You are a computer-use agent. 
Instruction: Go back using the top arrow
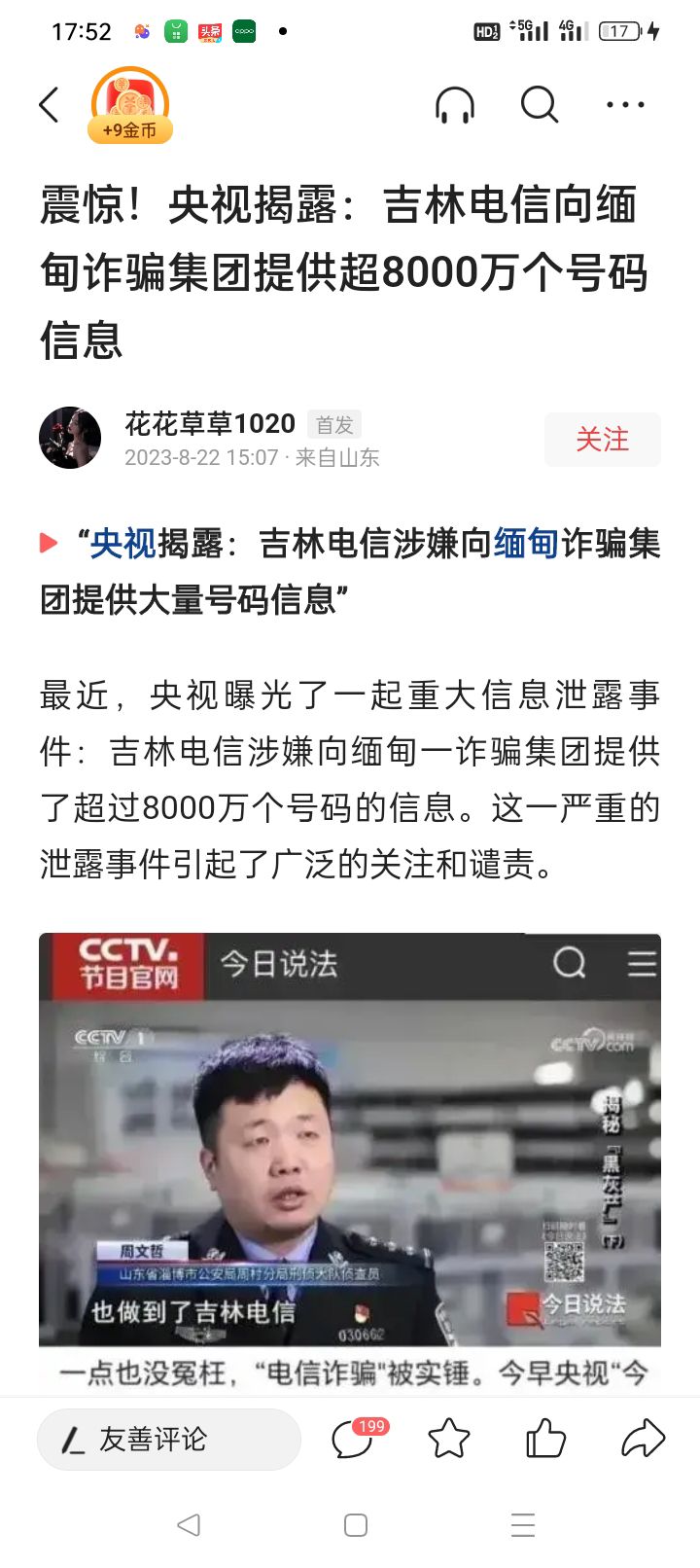50,105
